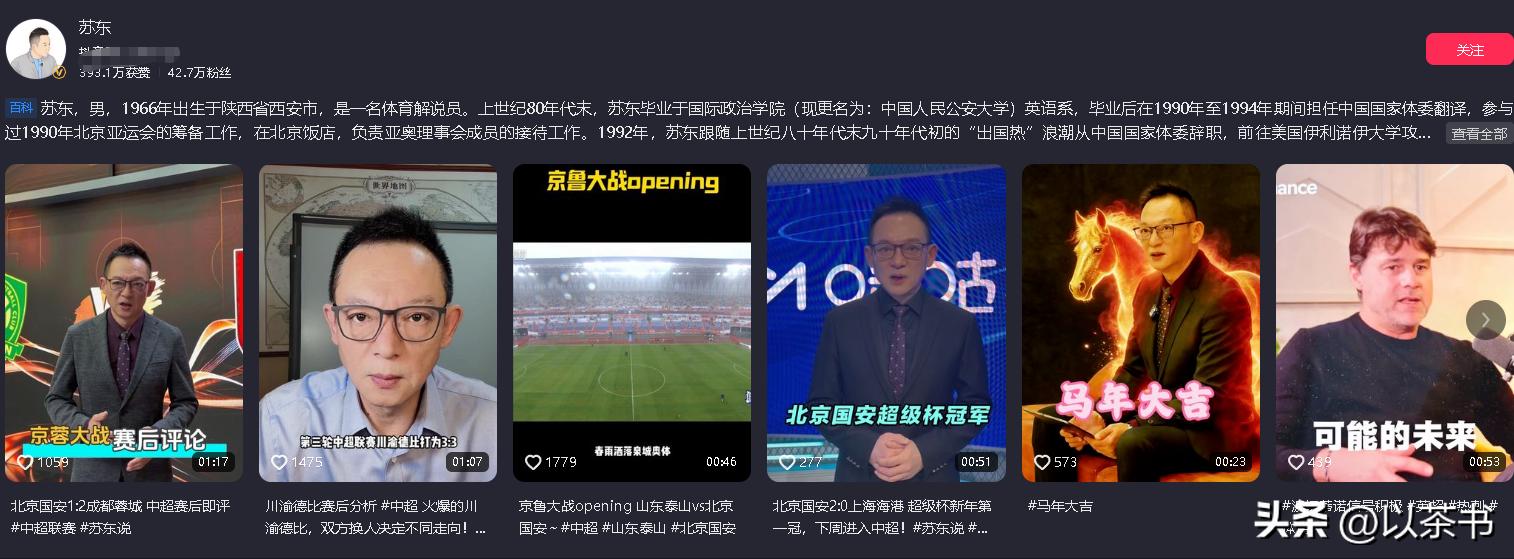Open the 京蓉大战赛后评论 video
This screenshot has height=559, width=1514.
124,322
